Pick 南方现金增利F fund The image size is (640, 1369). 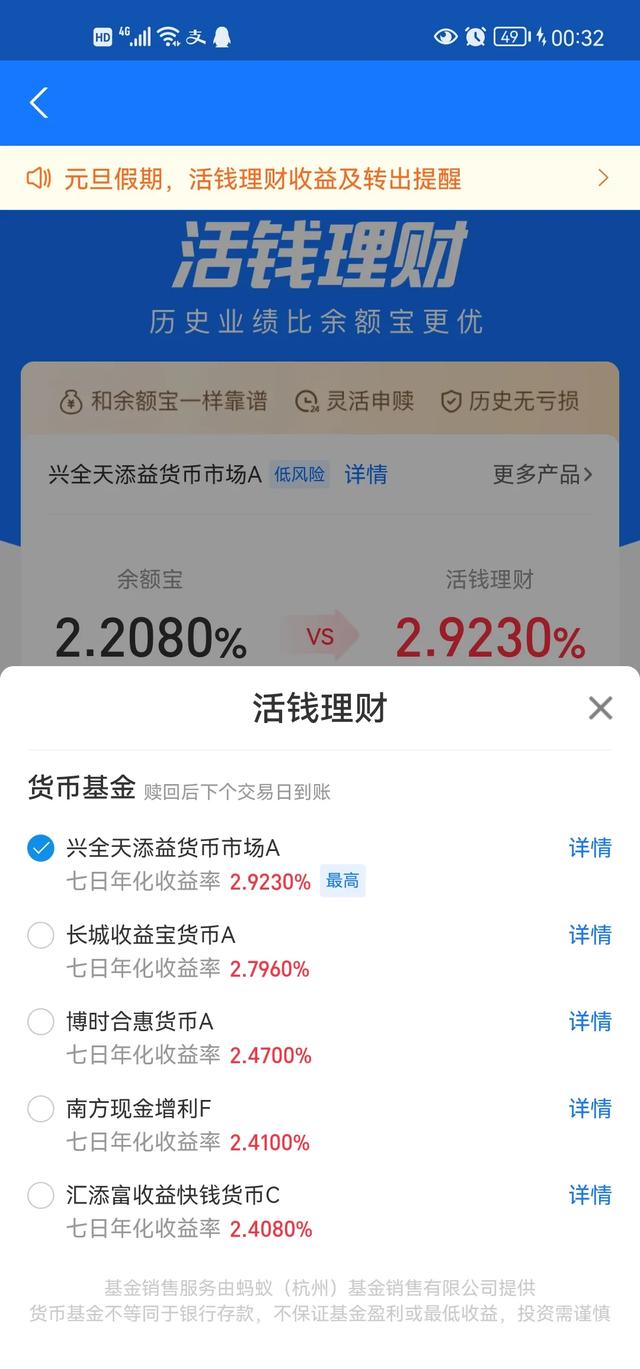click(x=41, y=1108)
